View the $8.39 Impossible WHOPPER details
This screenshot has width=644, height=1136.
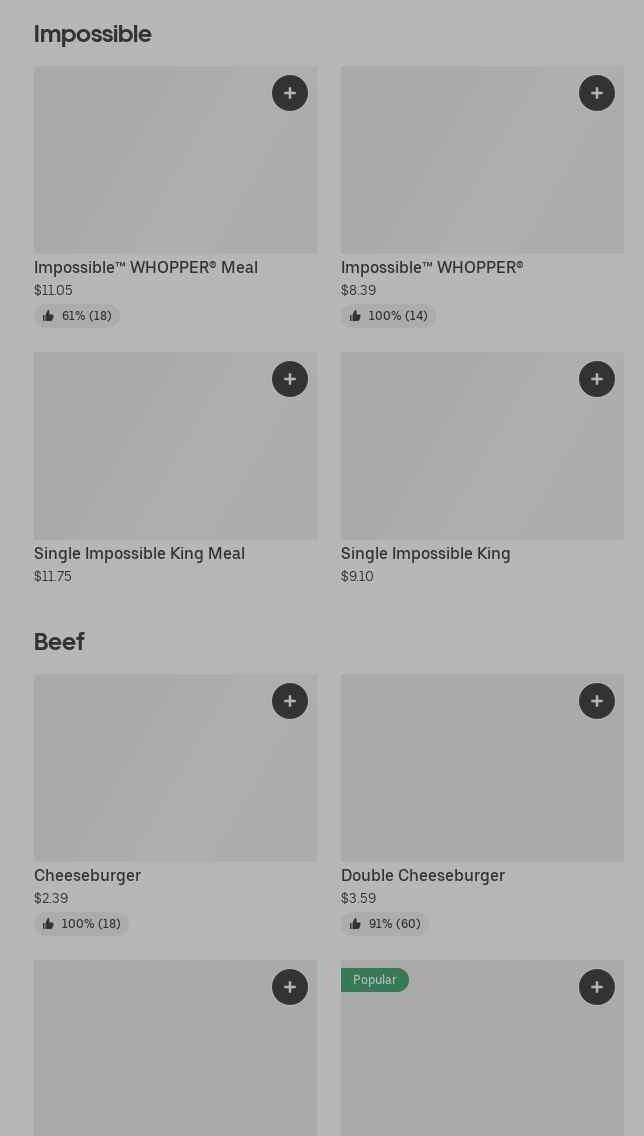tap(482, 196)
